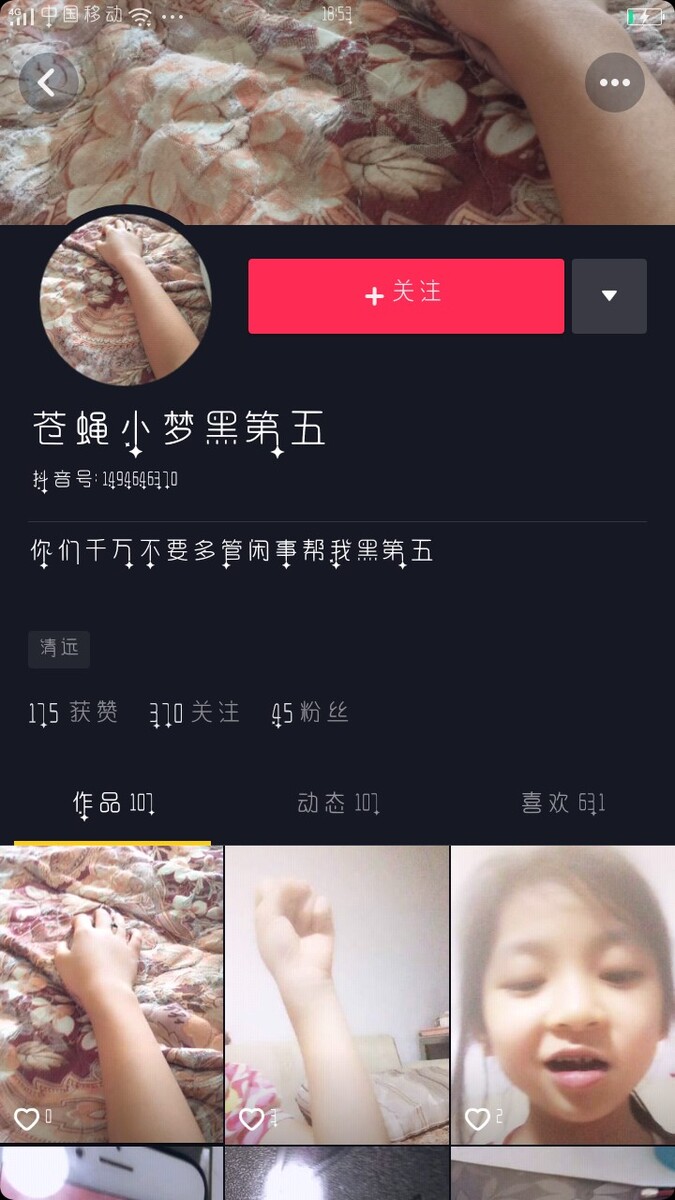Open the video with 0 likes
This screenshot has width=675, height=1200.
tap(111, 993)
